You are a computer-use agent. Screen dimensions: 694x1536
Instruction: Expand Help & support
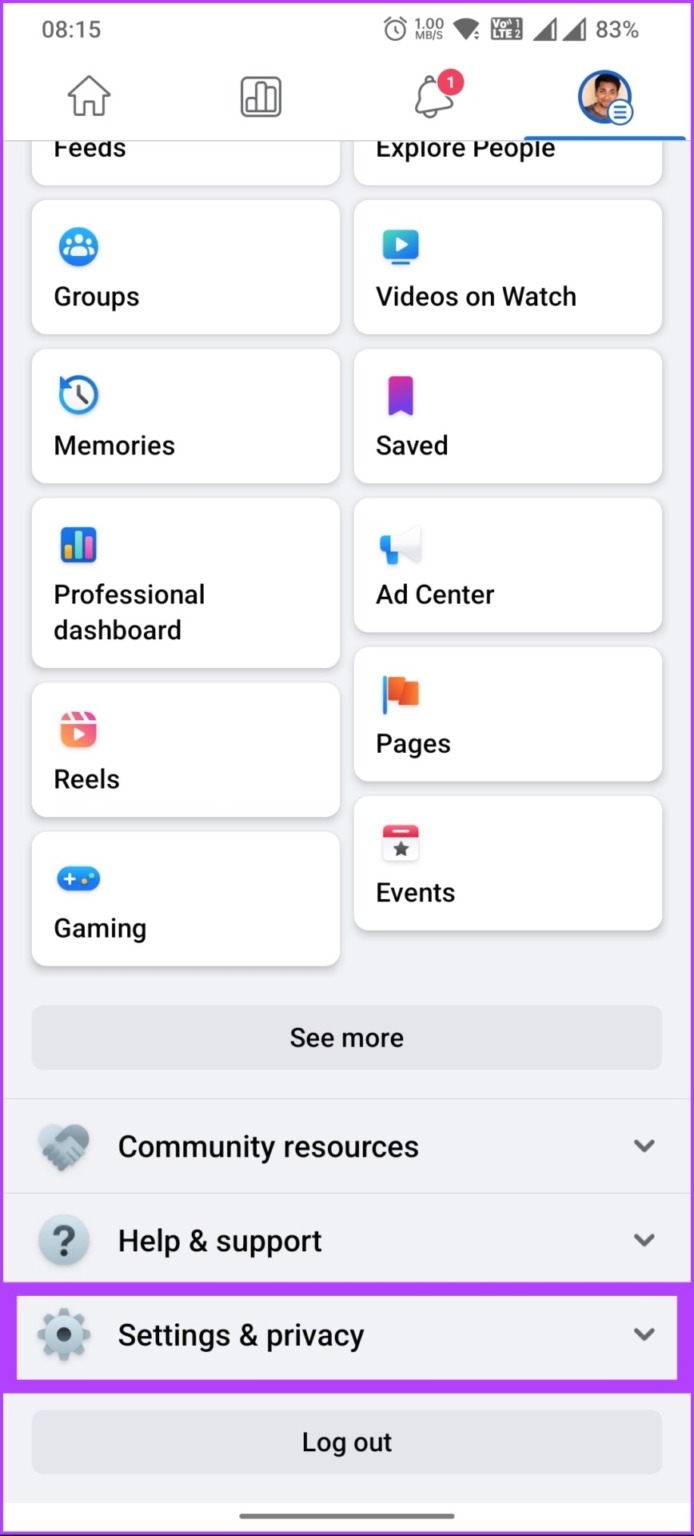click(x=347, y=1241)
